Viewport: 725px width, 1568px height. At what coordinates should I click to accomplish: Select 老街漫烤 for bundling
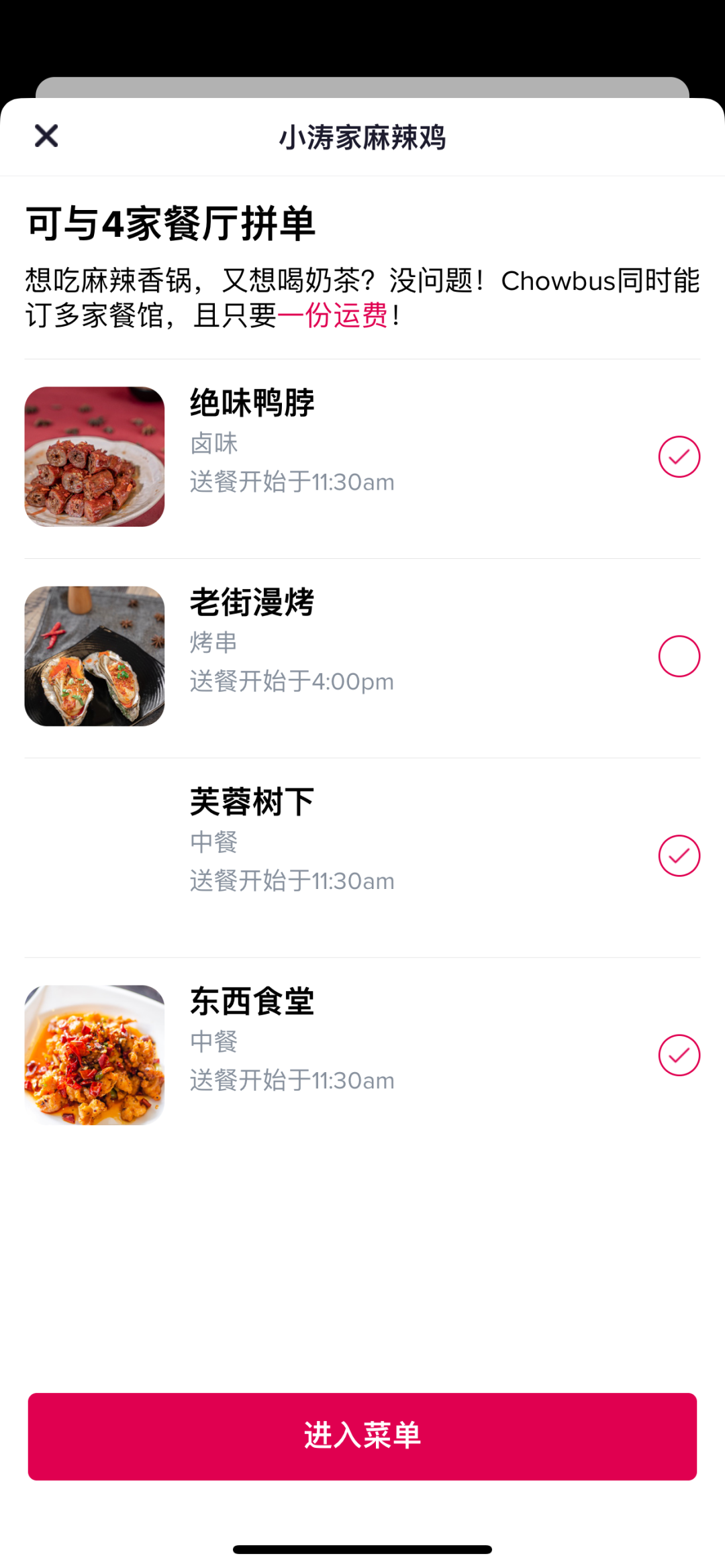[679, 656]
